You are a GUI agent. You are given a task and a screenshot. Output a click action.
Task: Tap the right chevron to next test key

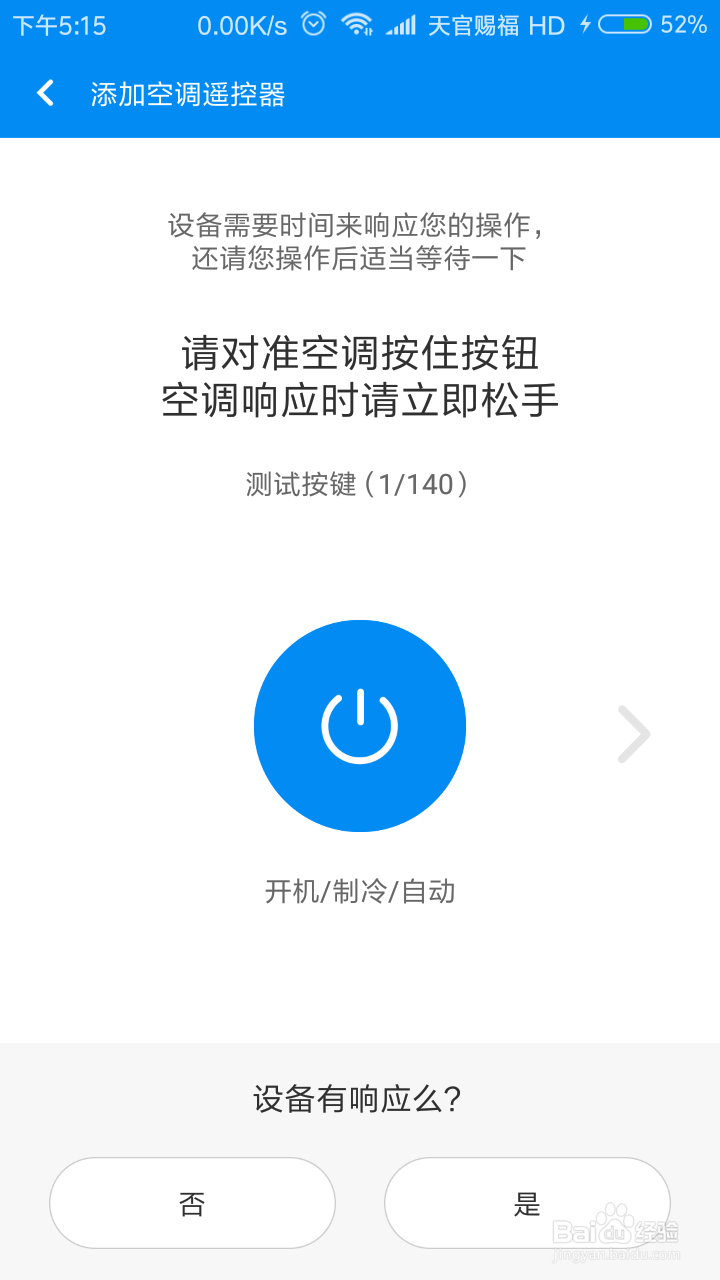pos(633,733)
